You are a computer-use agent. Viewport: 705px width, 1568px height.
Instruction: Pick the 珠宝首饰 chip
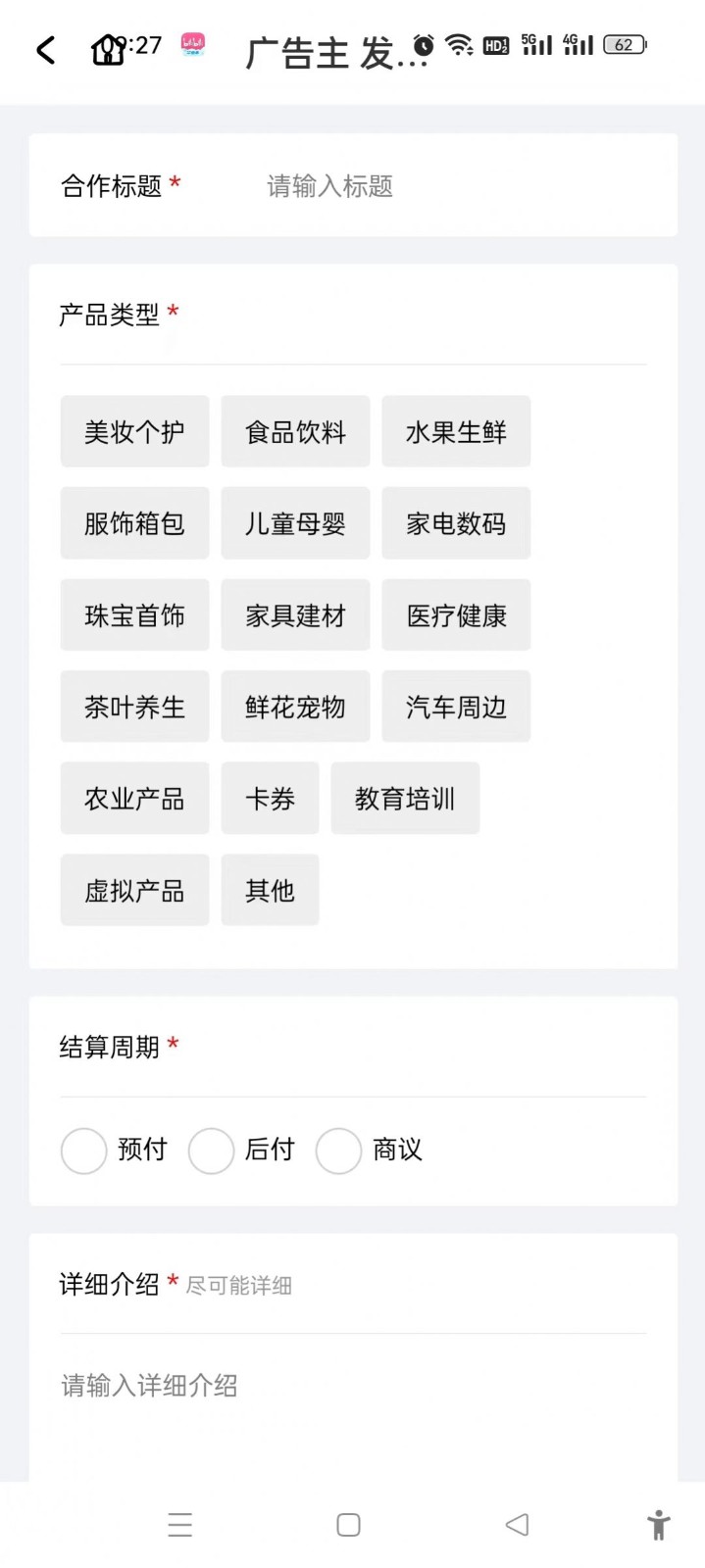(134, 614)
